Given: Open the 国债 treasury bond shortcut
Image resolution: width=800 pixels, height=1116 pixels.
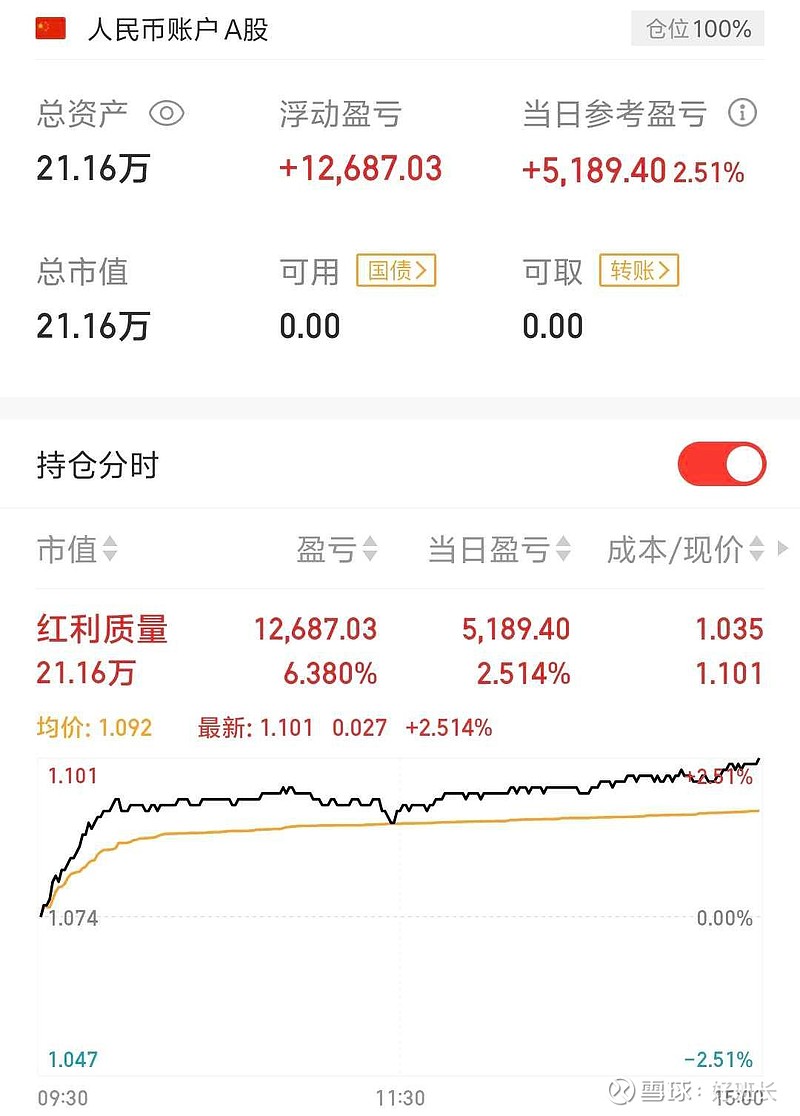Looking at the screenshot, I should (395, 271).
